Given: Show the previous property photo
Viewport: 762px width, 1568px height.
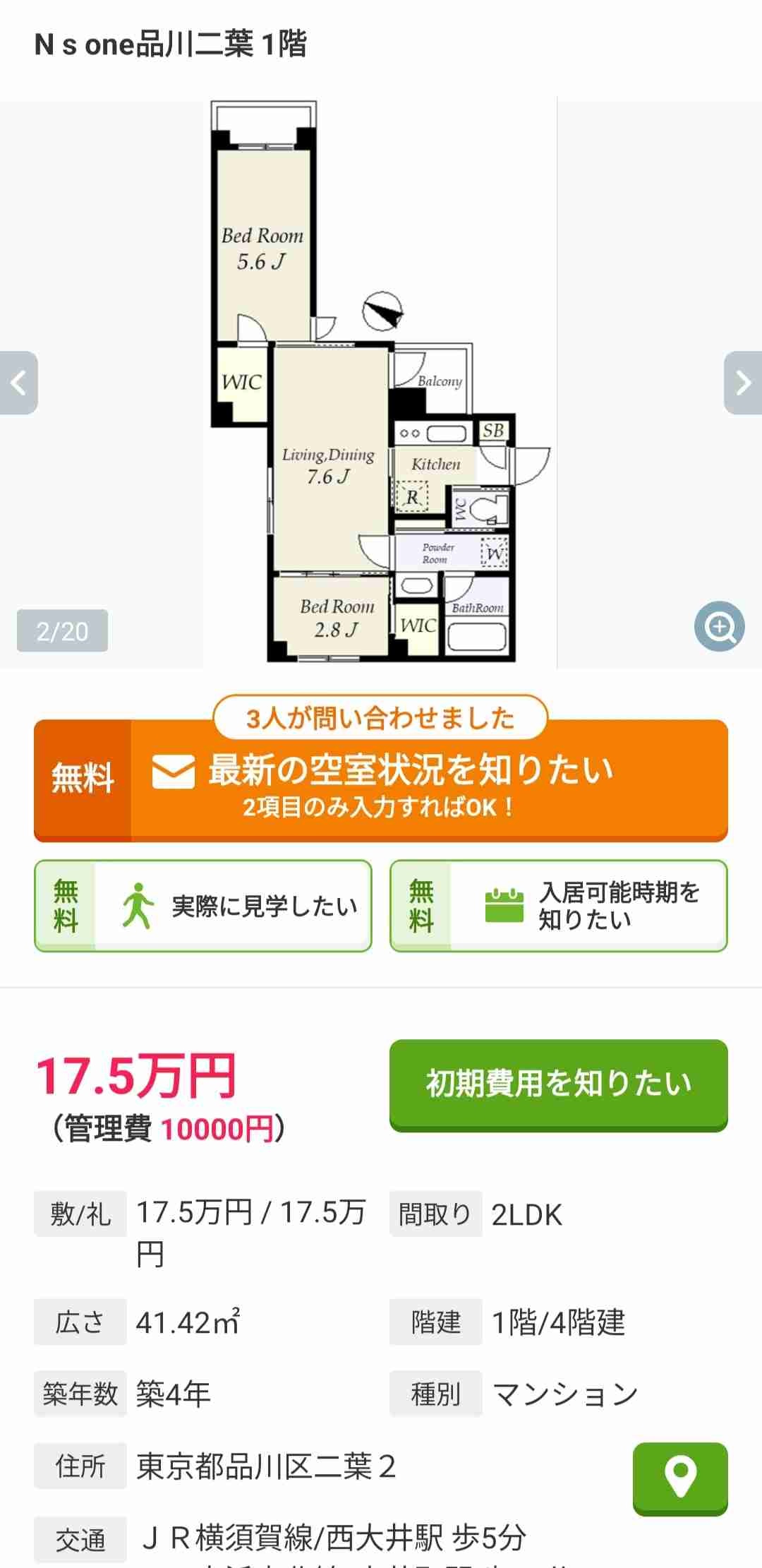Looking at the screenshot, I should [x=18, y=383].
